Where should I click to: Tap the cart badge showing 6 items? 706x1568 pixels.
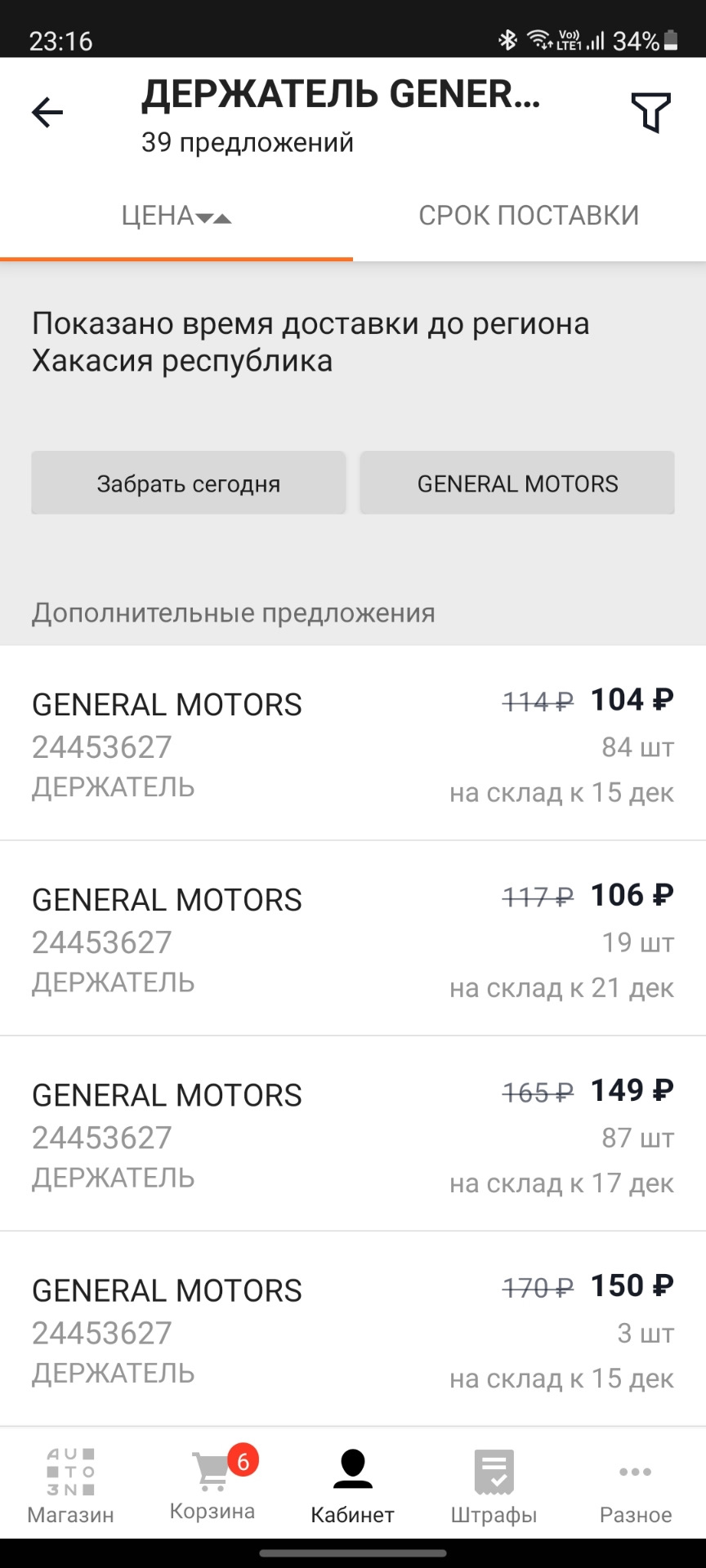(241, 1455)
